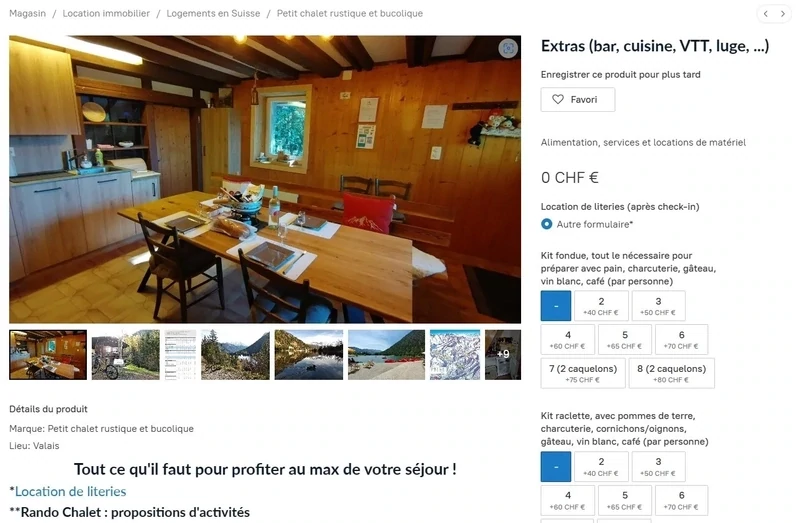Select 6 persons for Kit raclette
Viewport: 800px width, 523px height.
pos(681,500)
